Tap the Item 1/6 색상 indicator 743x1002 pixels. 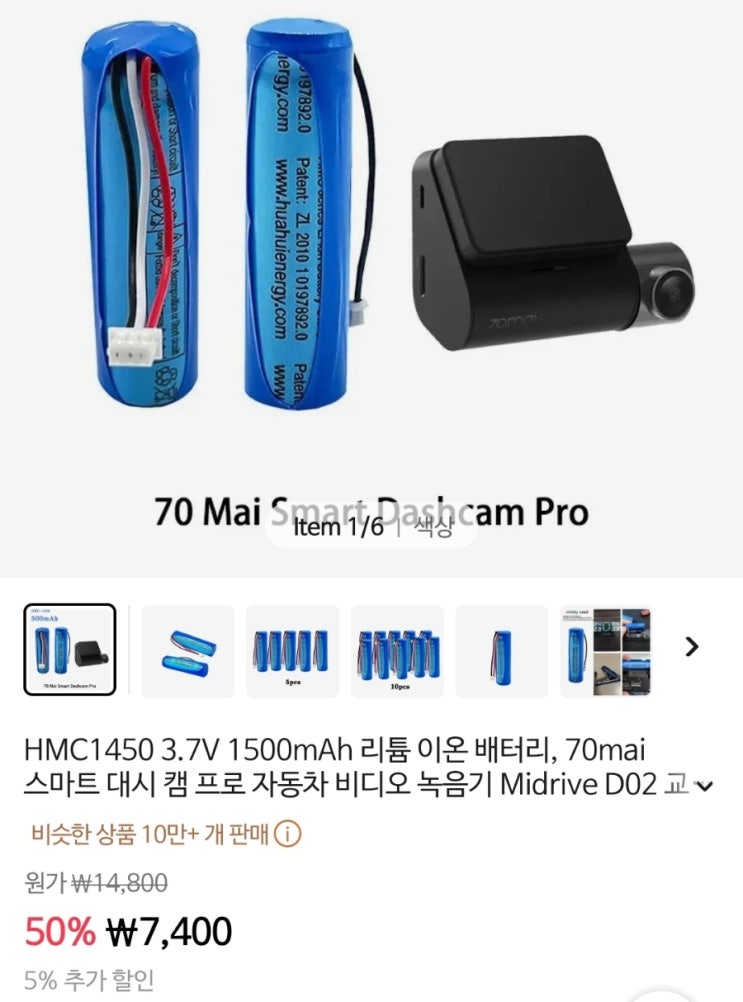[371, 526]
